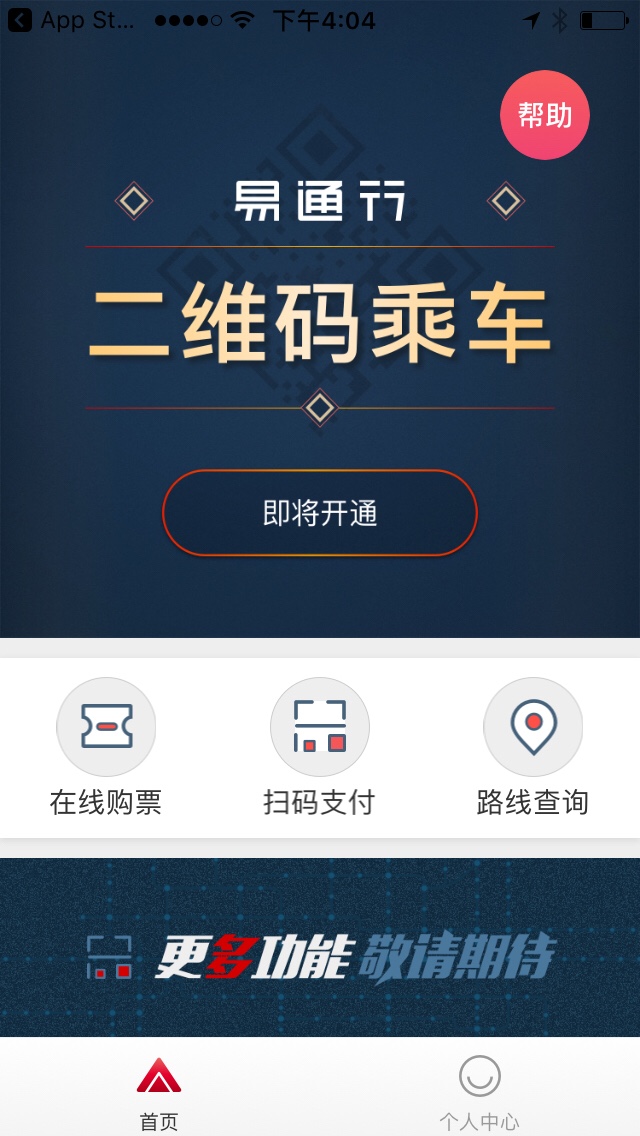The height and width of the screenshot is (1136, 640).
Task: Tap the 即将开通 button
Action: pyautogui.click(x=320, y=513)
